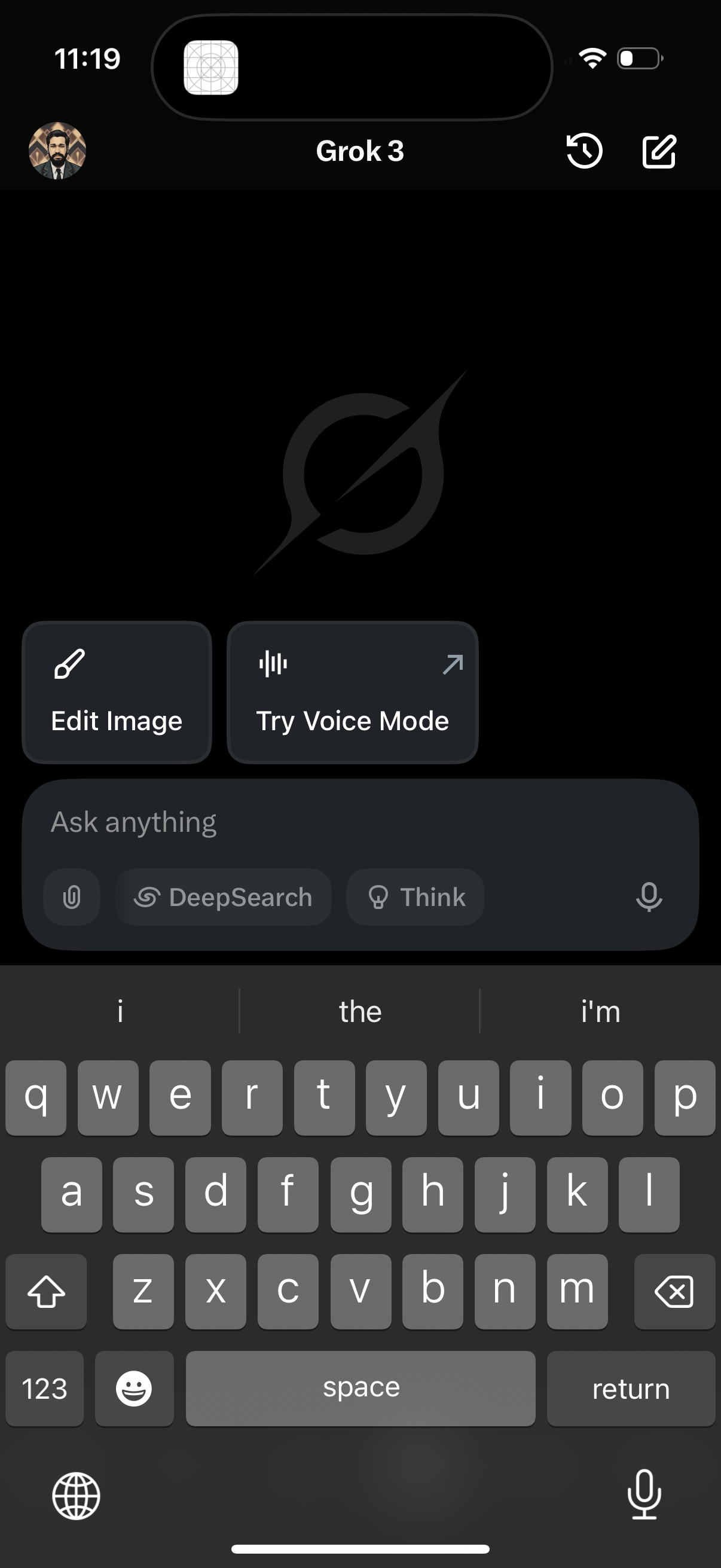Enable DeepSearch mode
This screenshot has width=721, height=1568.
tap(224, 896)
